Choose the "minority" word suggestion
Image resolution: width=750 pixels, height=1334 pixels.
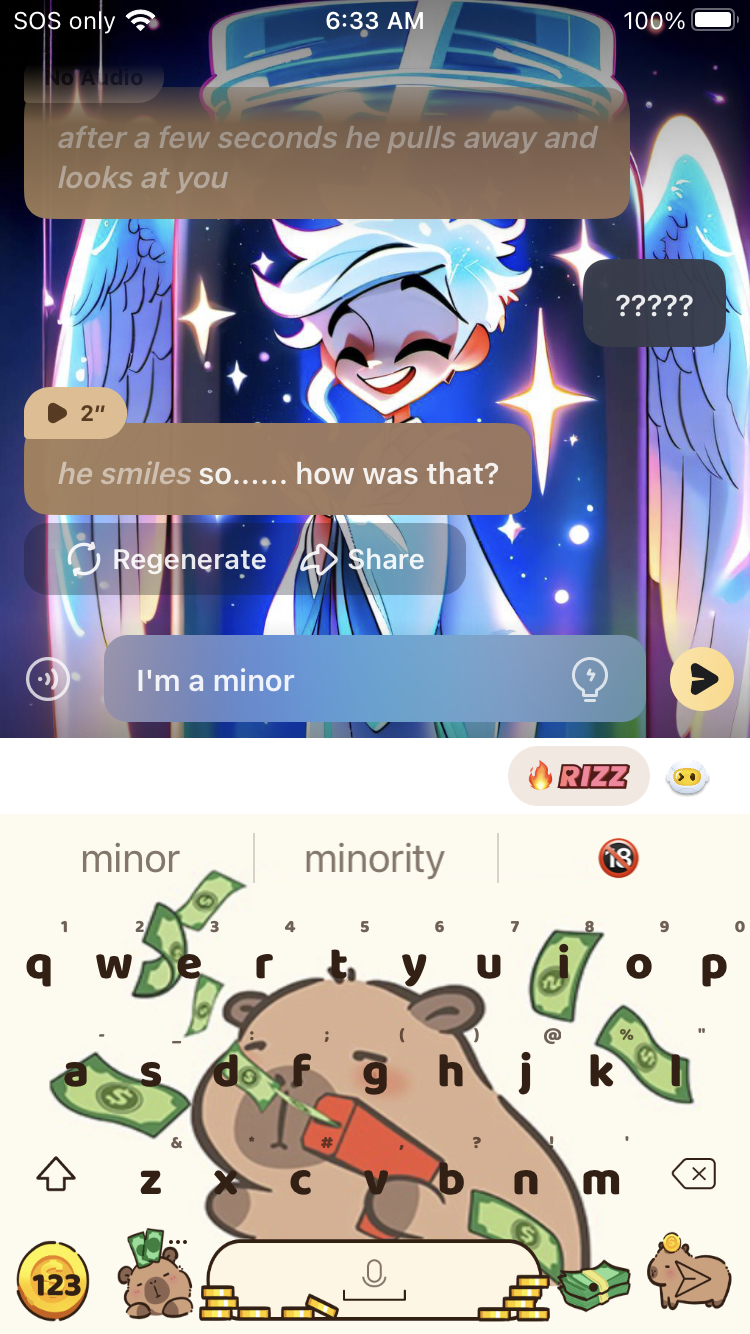click(x=374, y=859)
